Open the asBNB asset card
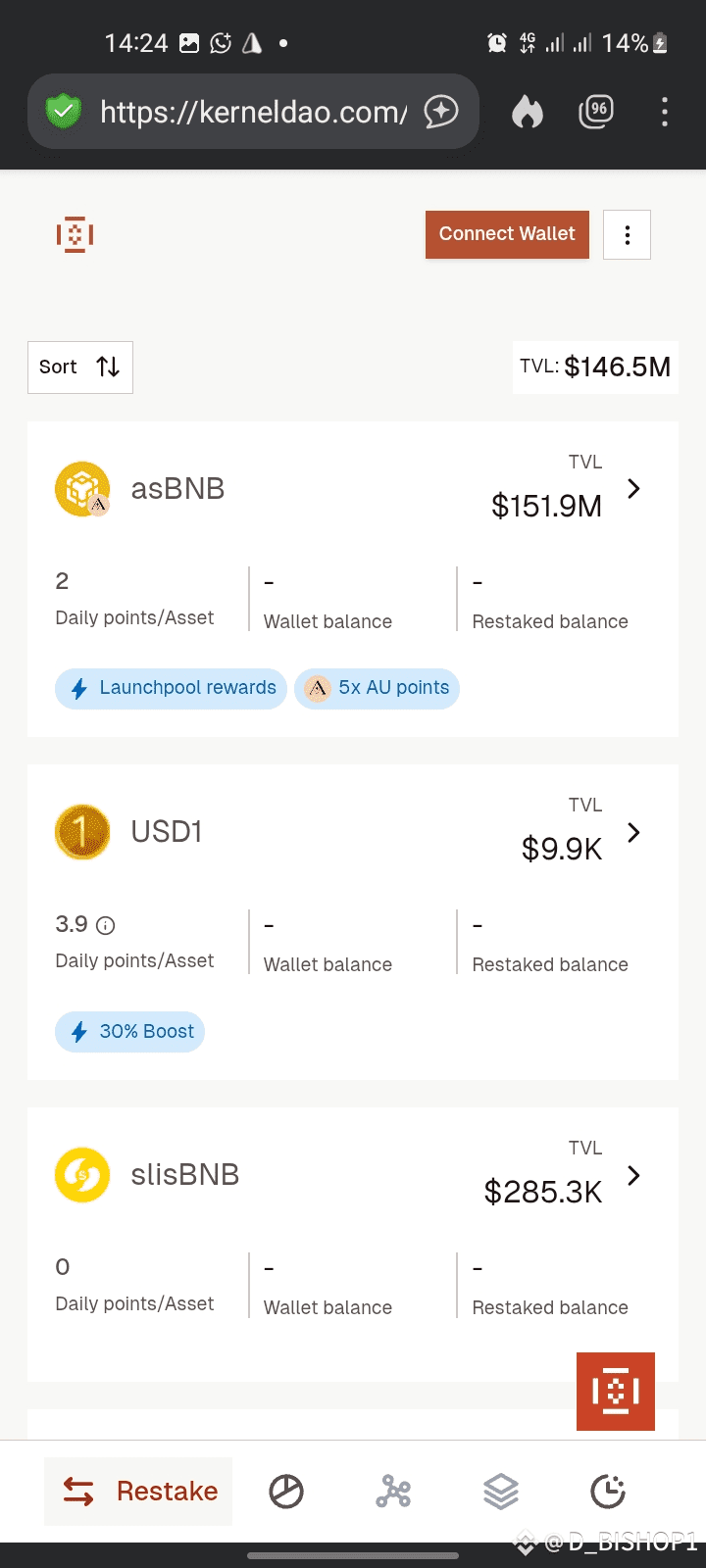 [353, 579]
